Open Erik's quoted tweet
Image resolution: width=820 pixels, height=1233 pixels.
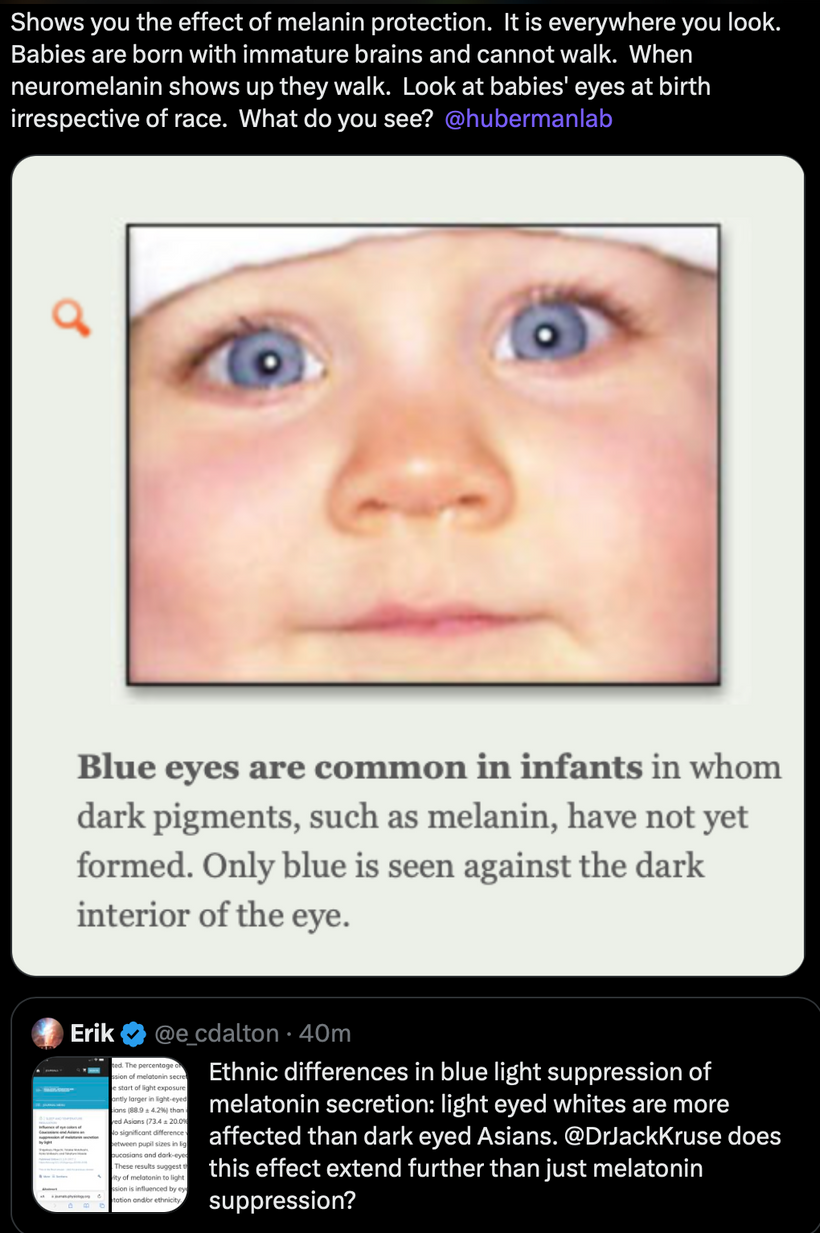coord(494,1134)
